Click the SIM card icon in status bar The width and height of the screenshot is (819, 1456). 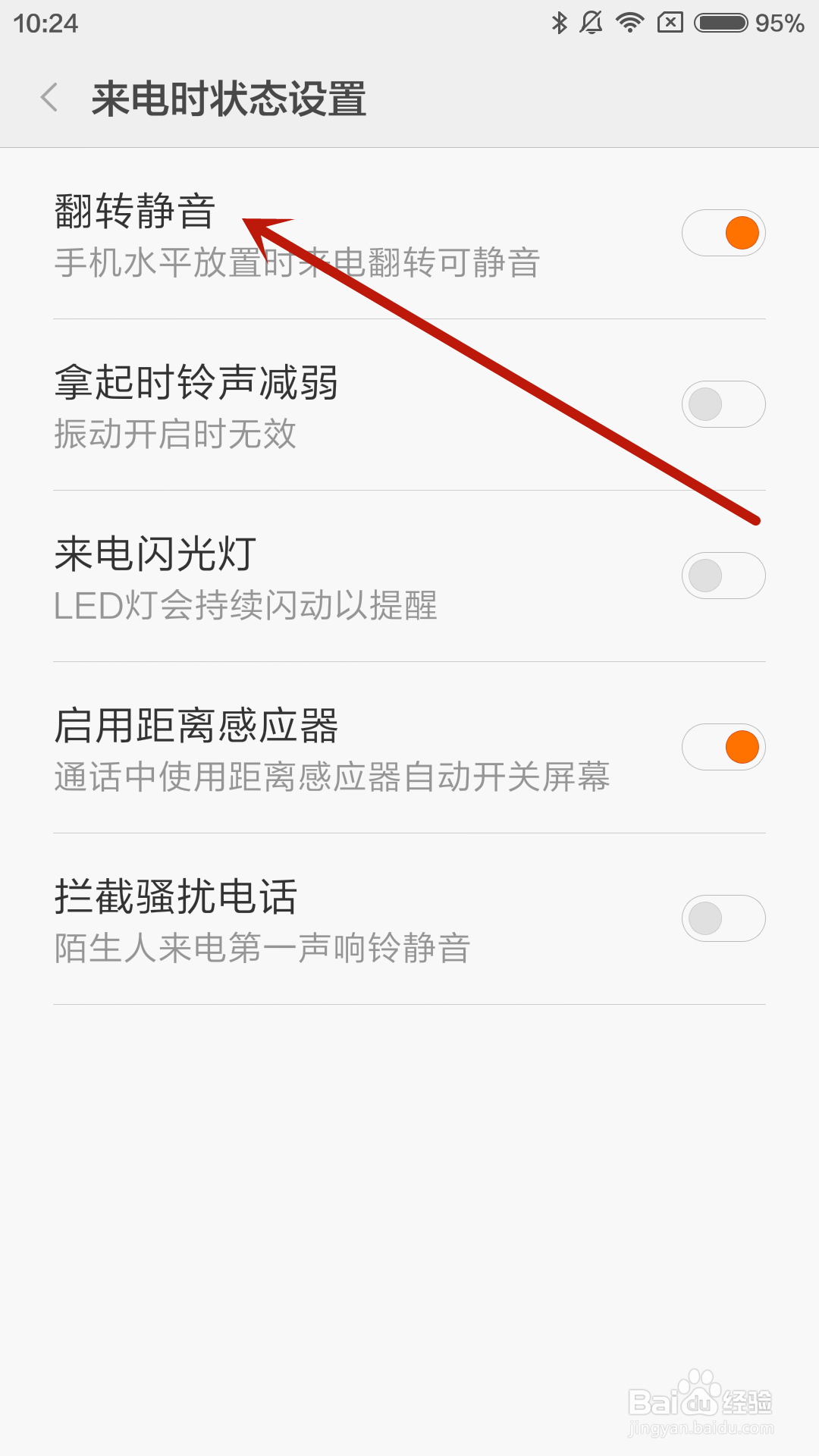[670, 23]
